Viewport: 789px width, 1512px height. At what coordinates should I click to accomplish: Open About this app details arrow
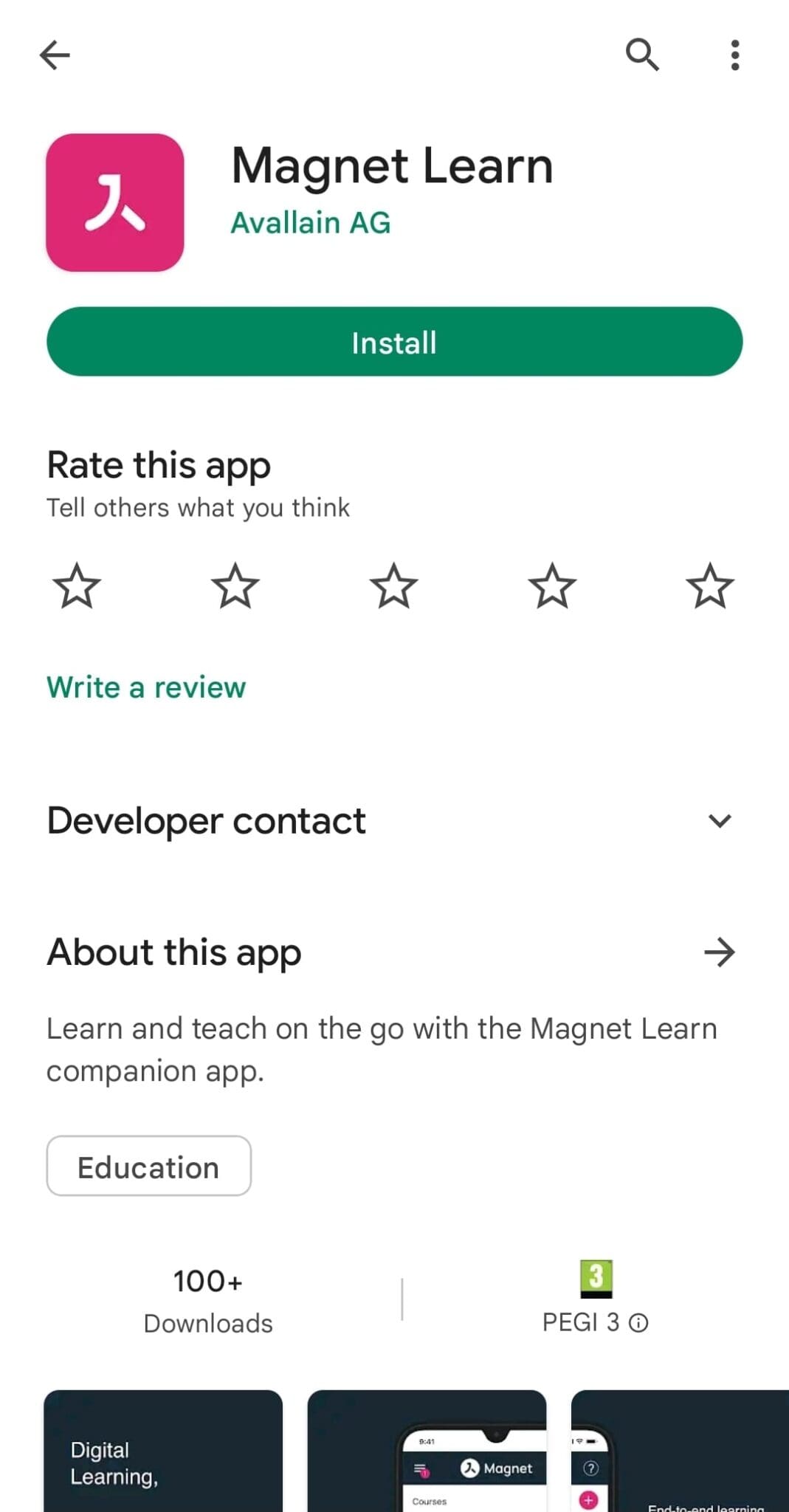pyautogui.click(x=719, y=952)
